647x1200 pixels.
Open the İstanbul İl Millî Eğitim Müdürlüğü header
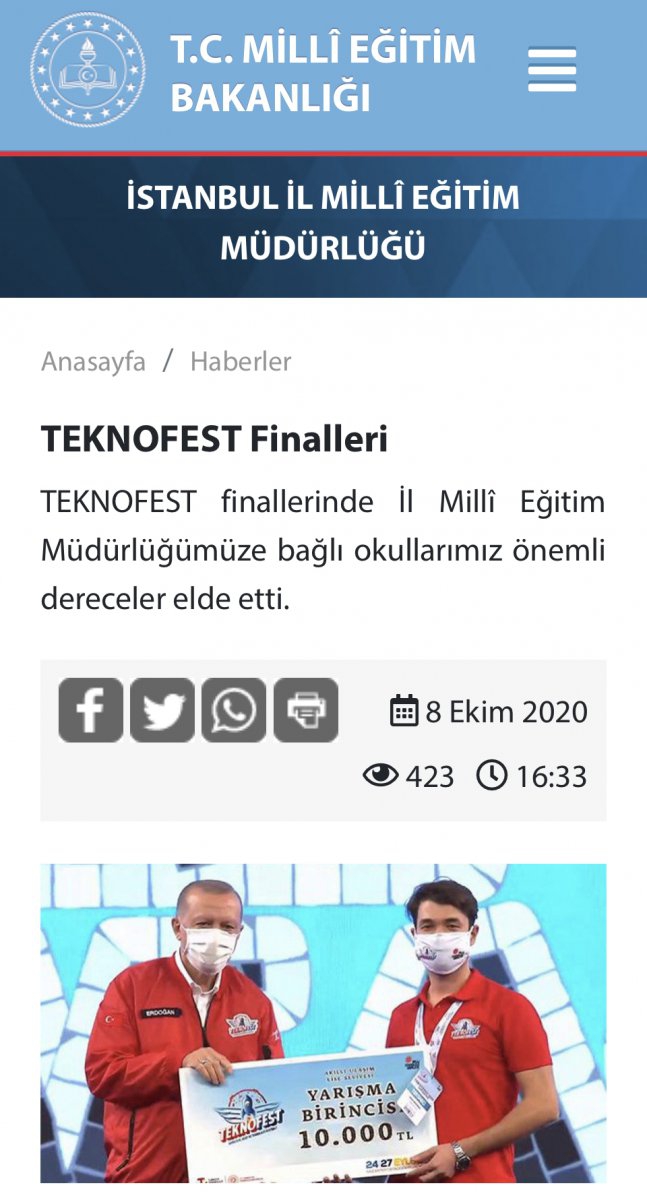click(x=323, y=222)
